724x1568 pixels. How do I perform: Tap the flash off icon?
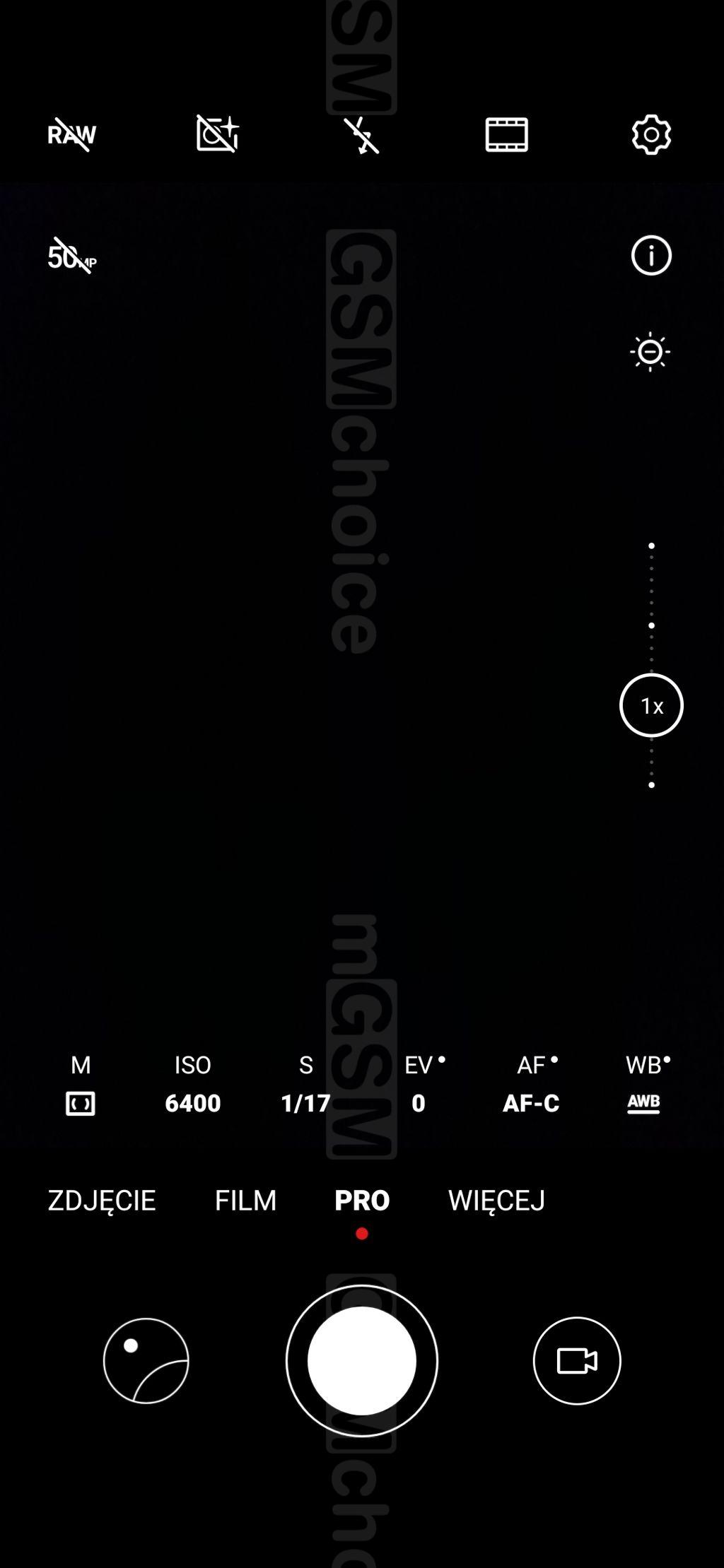click(361, 135)
